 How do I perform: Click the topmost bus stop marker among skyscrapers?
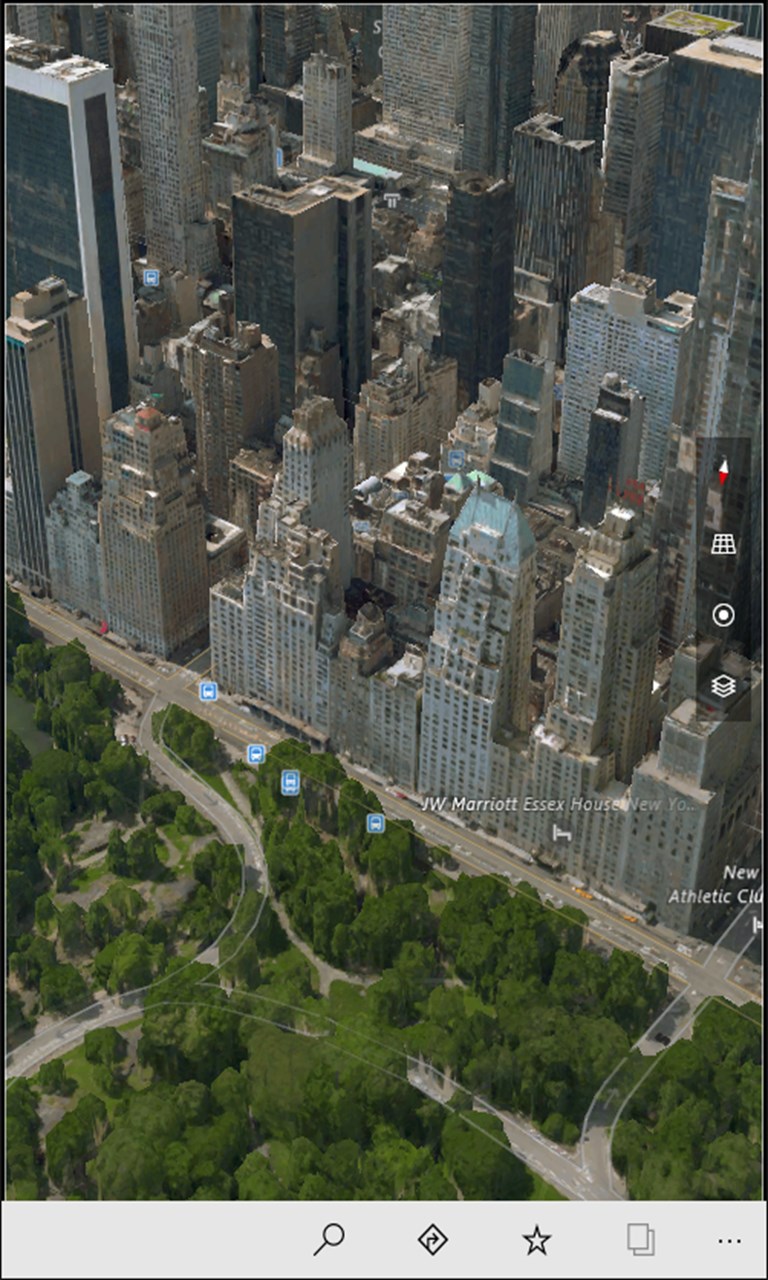tap(152, 276)
